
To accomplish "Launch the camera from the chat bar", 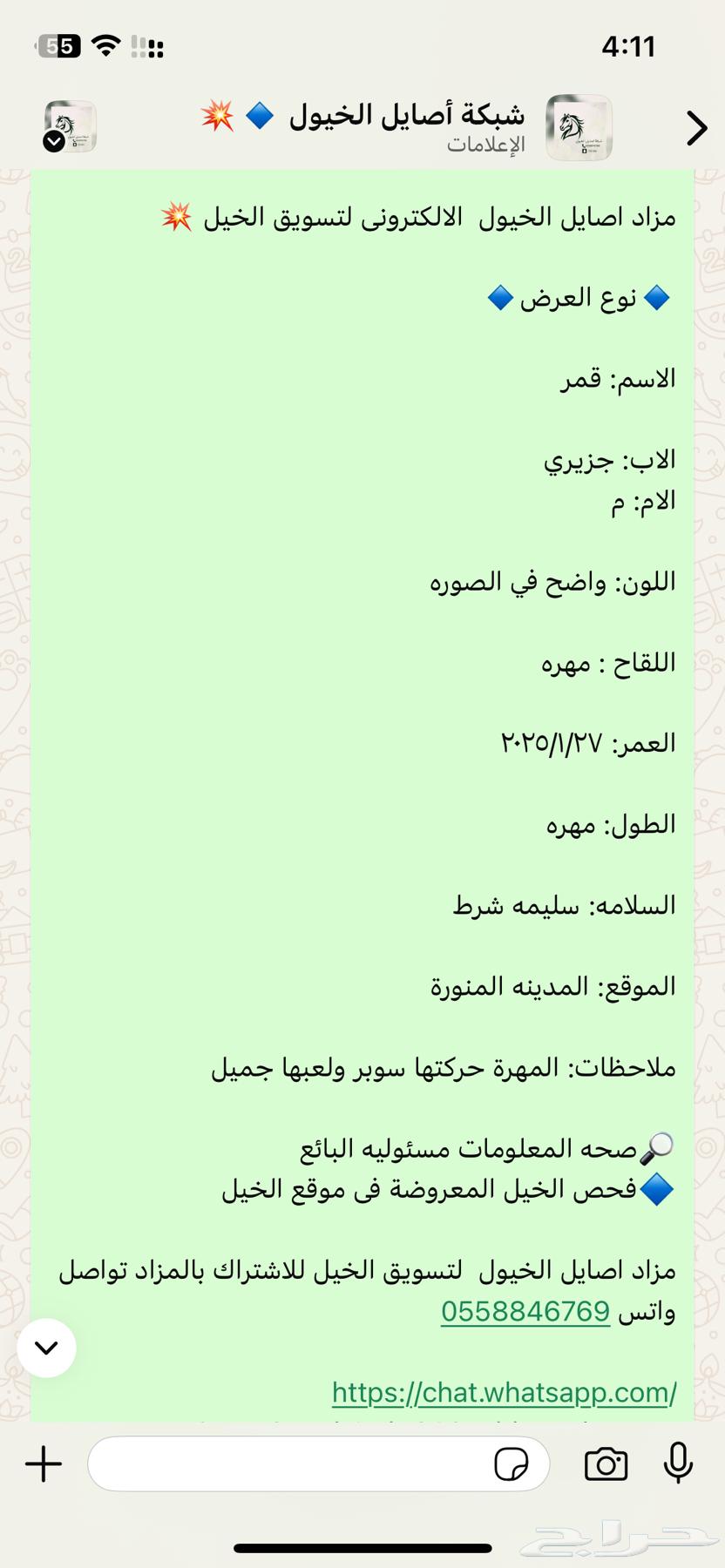I will (x=606, y=1464).
